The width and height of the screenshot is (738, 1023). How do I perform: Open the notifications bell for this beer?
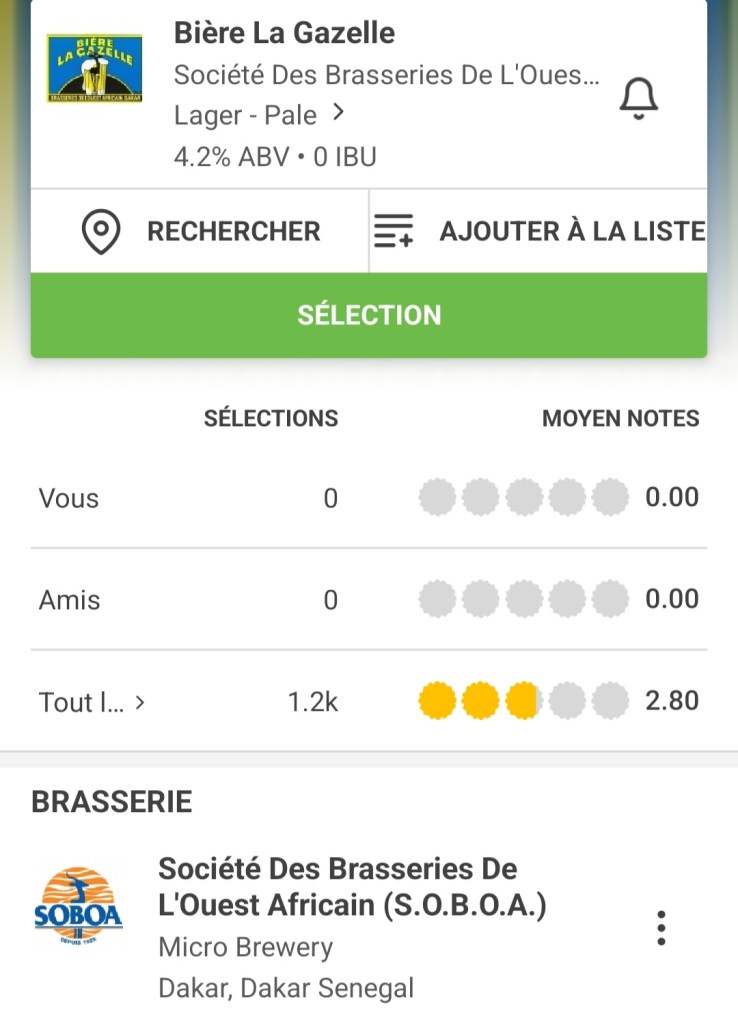(x=639, y=98)
